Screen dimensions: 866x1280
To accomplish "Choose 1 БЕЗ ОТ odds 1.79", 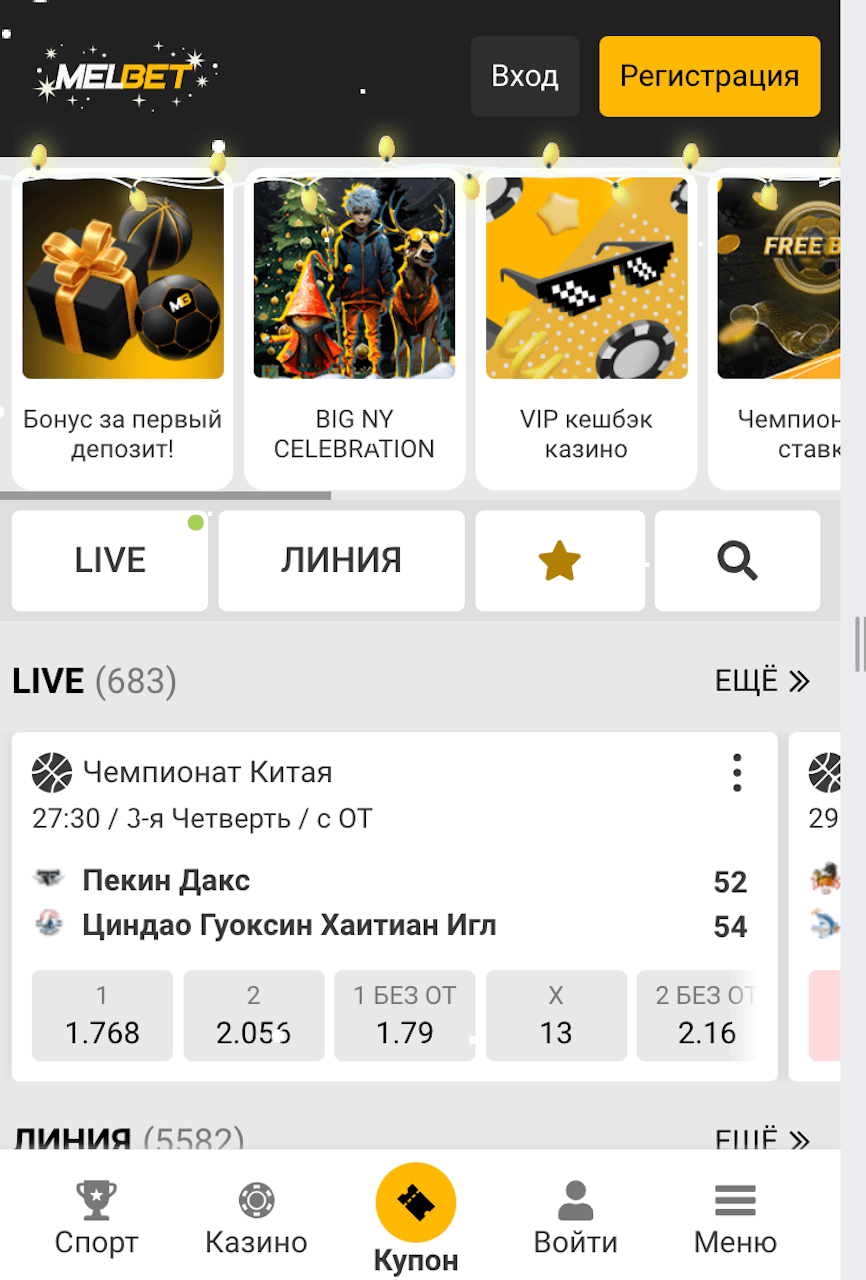I will coord(405,1016).
